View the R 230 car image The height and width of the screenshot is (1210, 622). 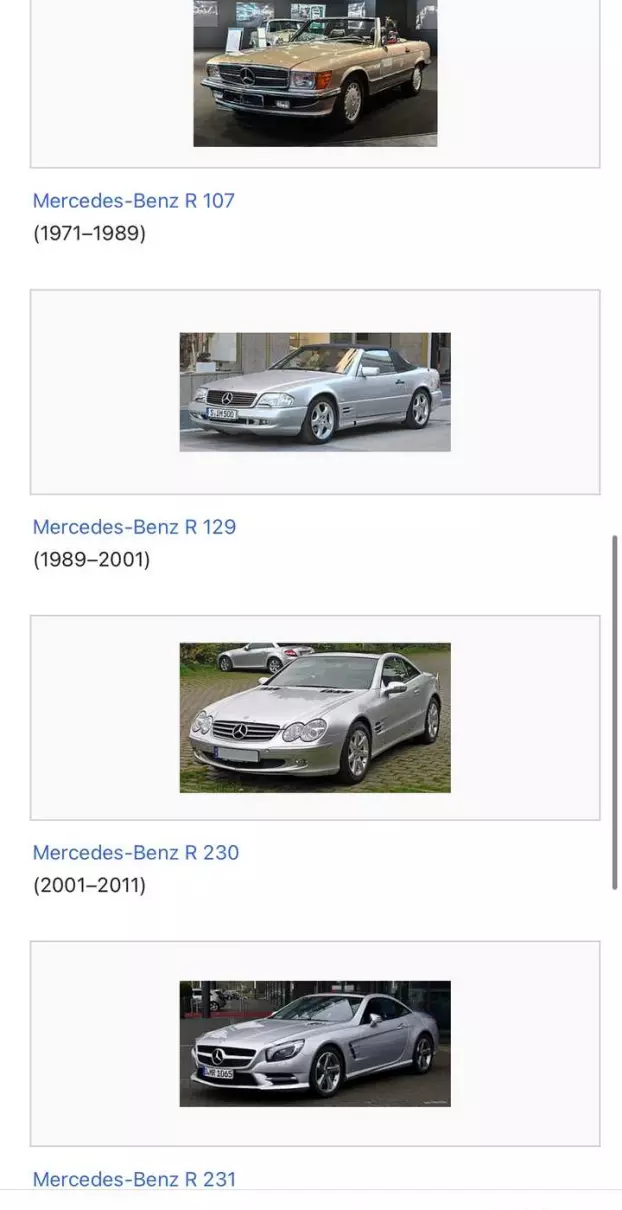(x=315, y=718)
